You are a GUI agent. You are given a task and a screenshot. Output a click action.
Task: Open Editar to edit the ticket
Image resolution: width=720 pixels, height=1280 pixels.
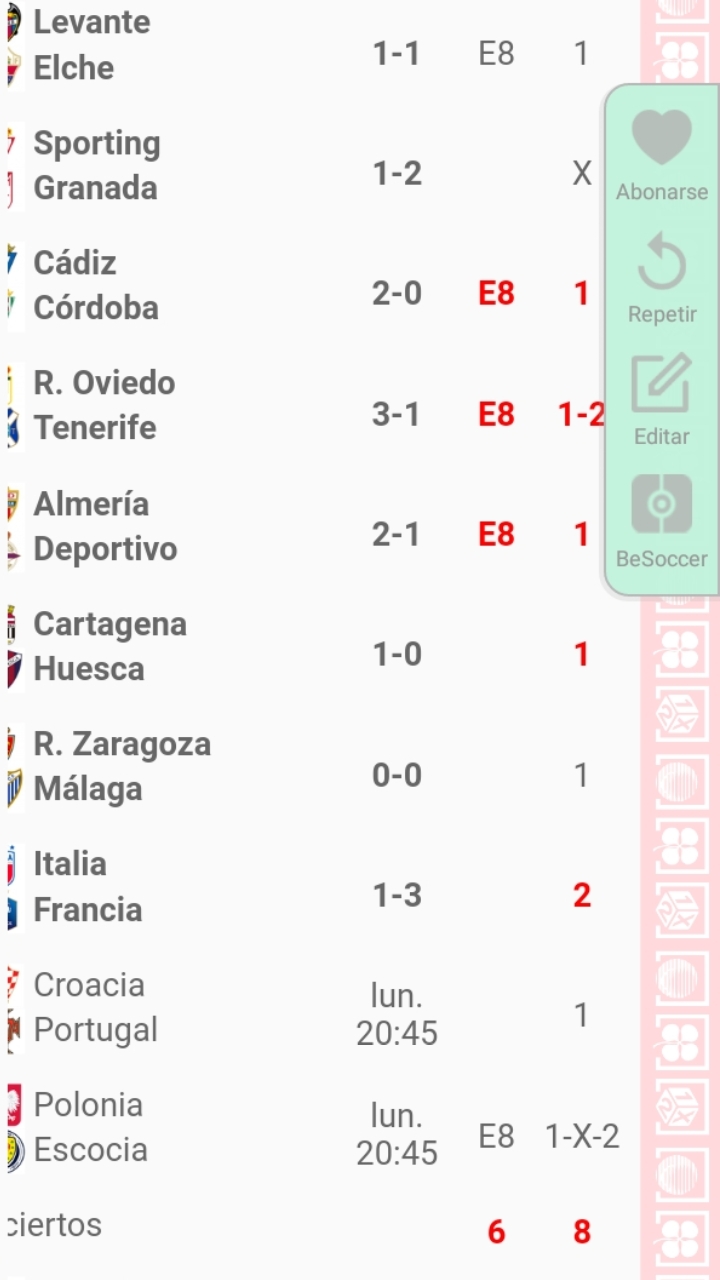(661, 400)
